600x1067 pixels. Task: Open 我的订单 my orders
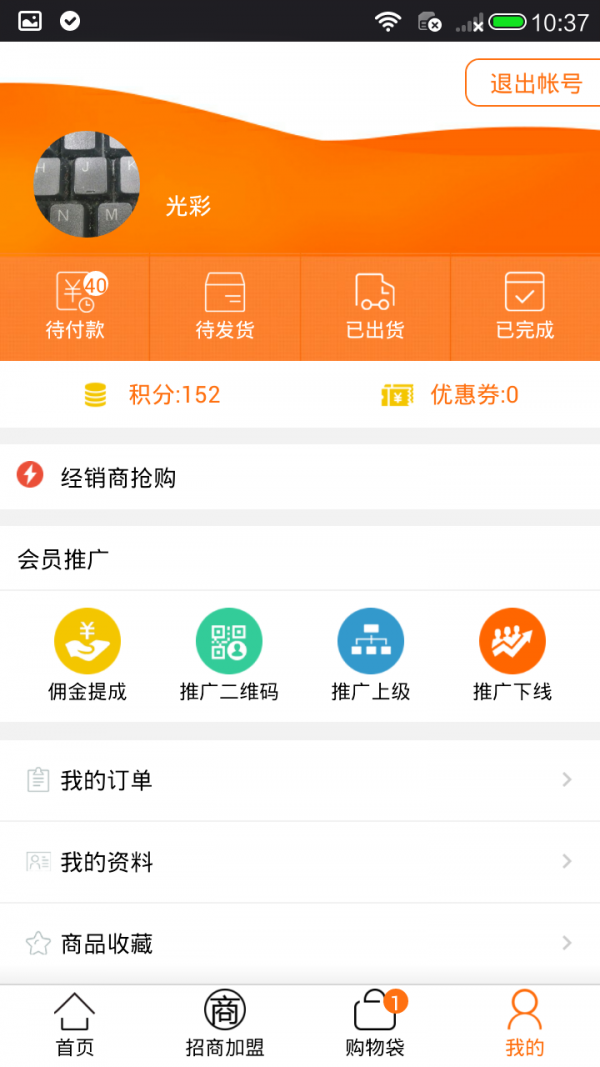pos(300,780)
